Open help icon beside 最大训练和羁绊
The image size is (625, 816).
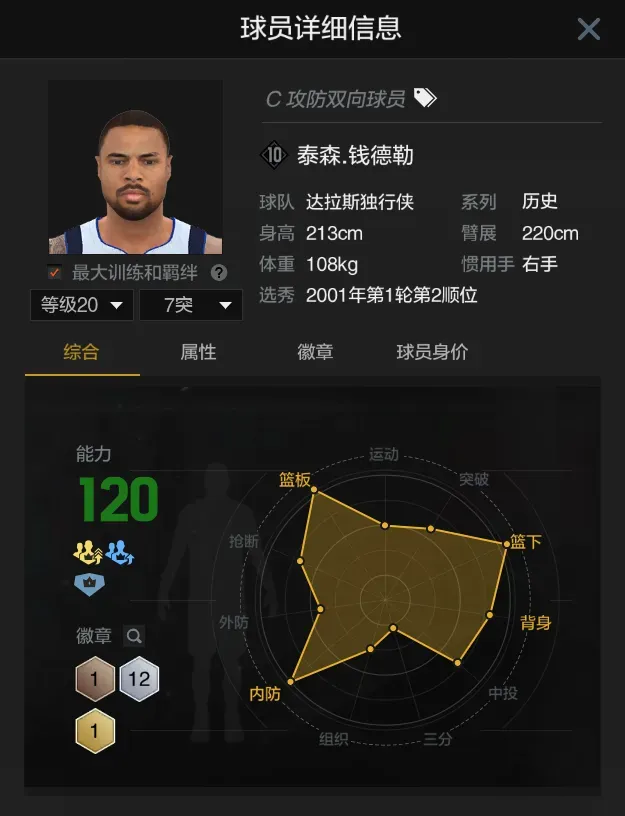pos(219,272)
